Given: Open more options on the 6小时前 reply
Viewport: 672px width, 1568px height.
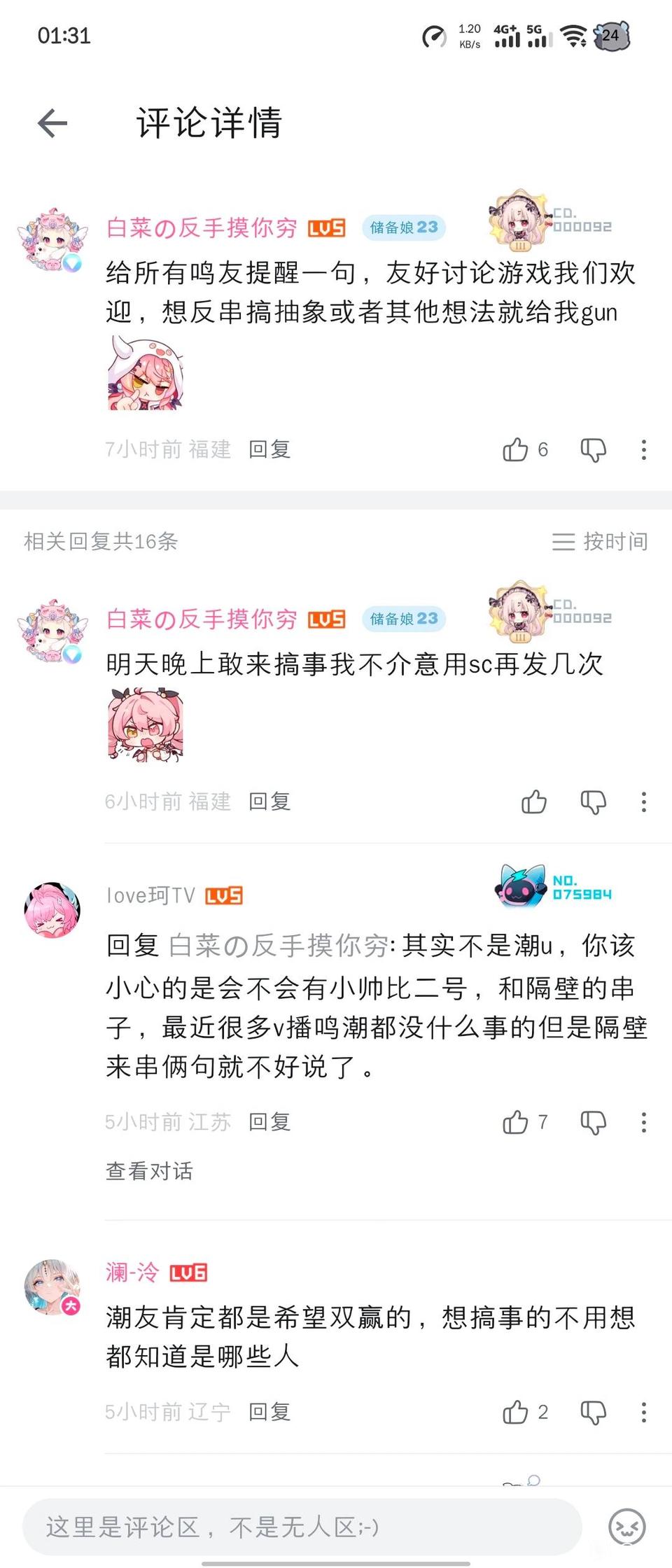Looking at the screenshot, I should (x=643, y=801).
